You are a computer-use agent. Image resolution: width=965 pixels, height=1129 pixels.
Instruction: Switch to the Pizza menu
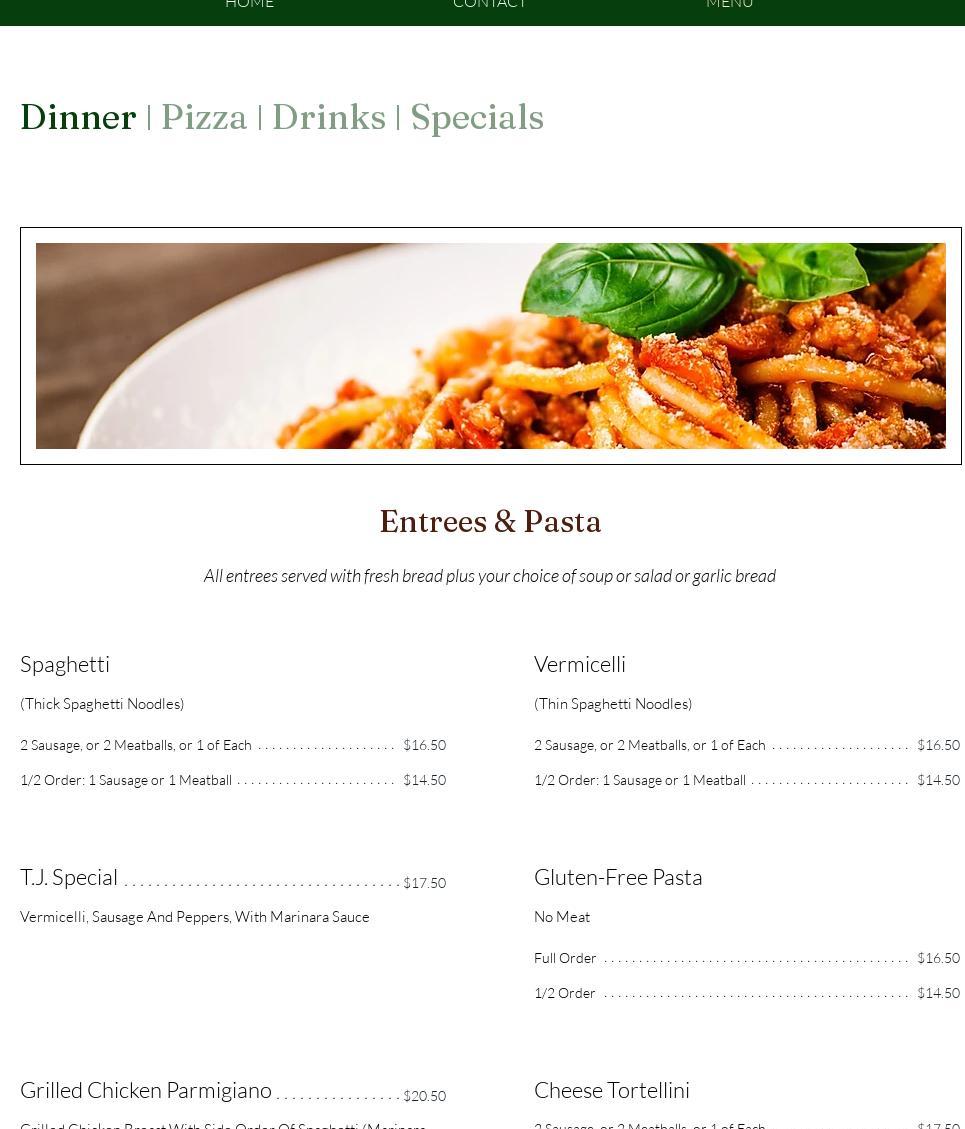(x=204, y=118)
